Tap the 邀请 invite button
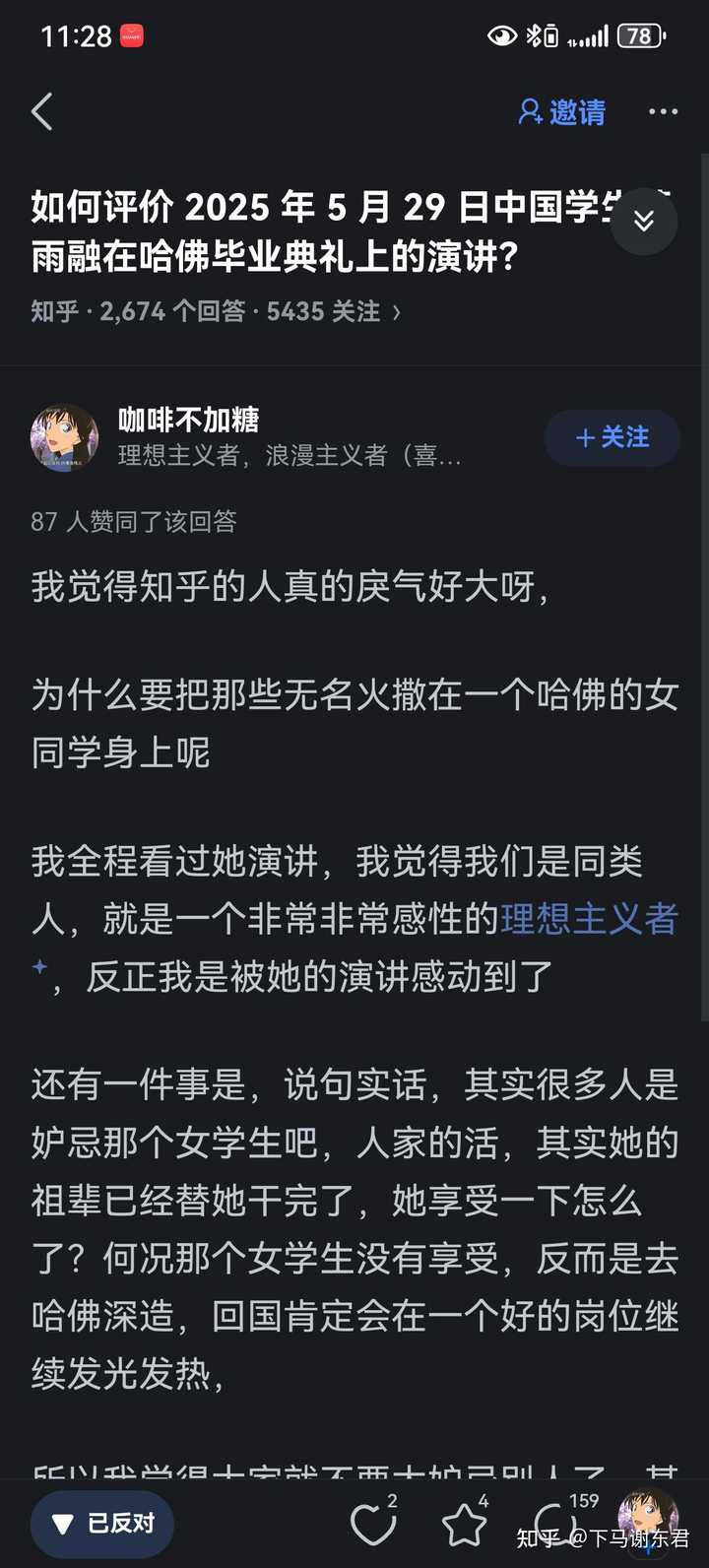This screenshot has height=1568, width=709. (562, 112)
